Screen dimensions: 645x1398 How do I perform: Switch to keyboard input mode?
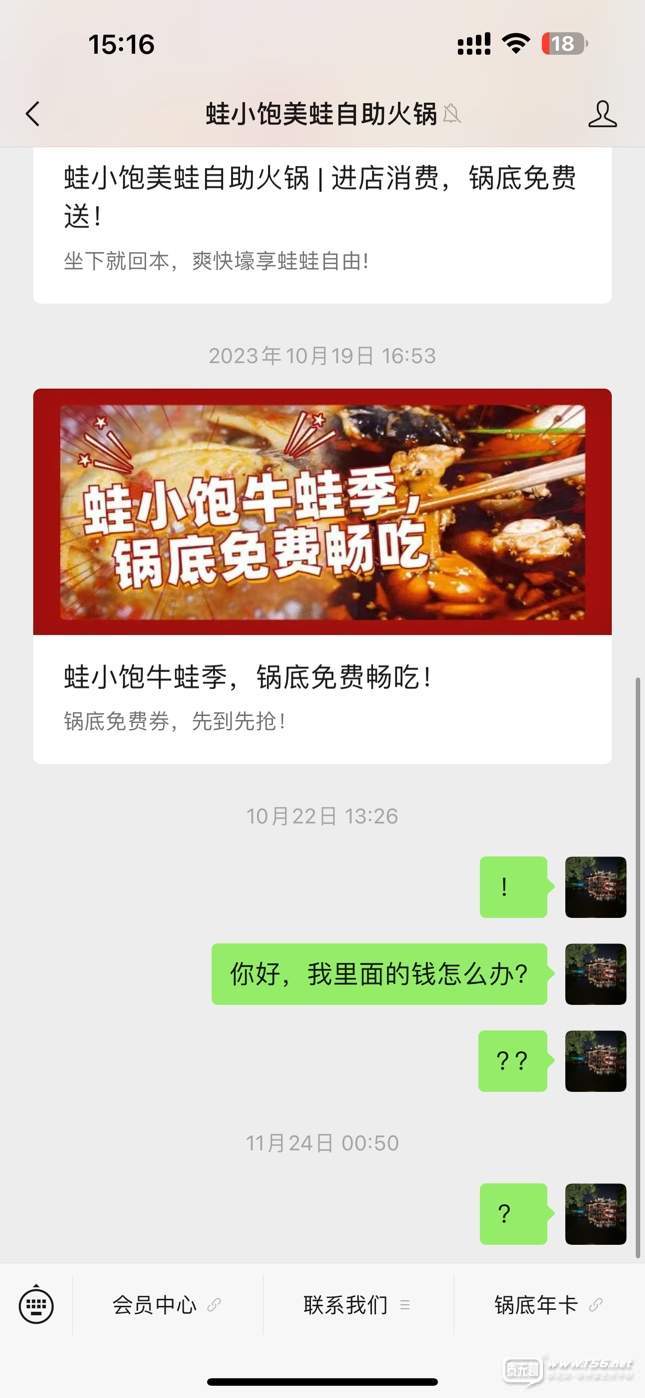click(36, 1304)
